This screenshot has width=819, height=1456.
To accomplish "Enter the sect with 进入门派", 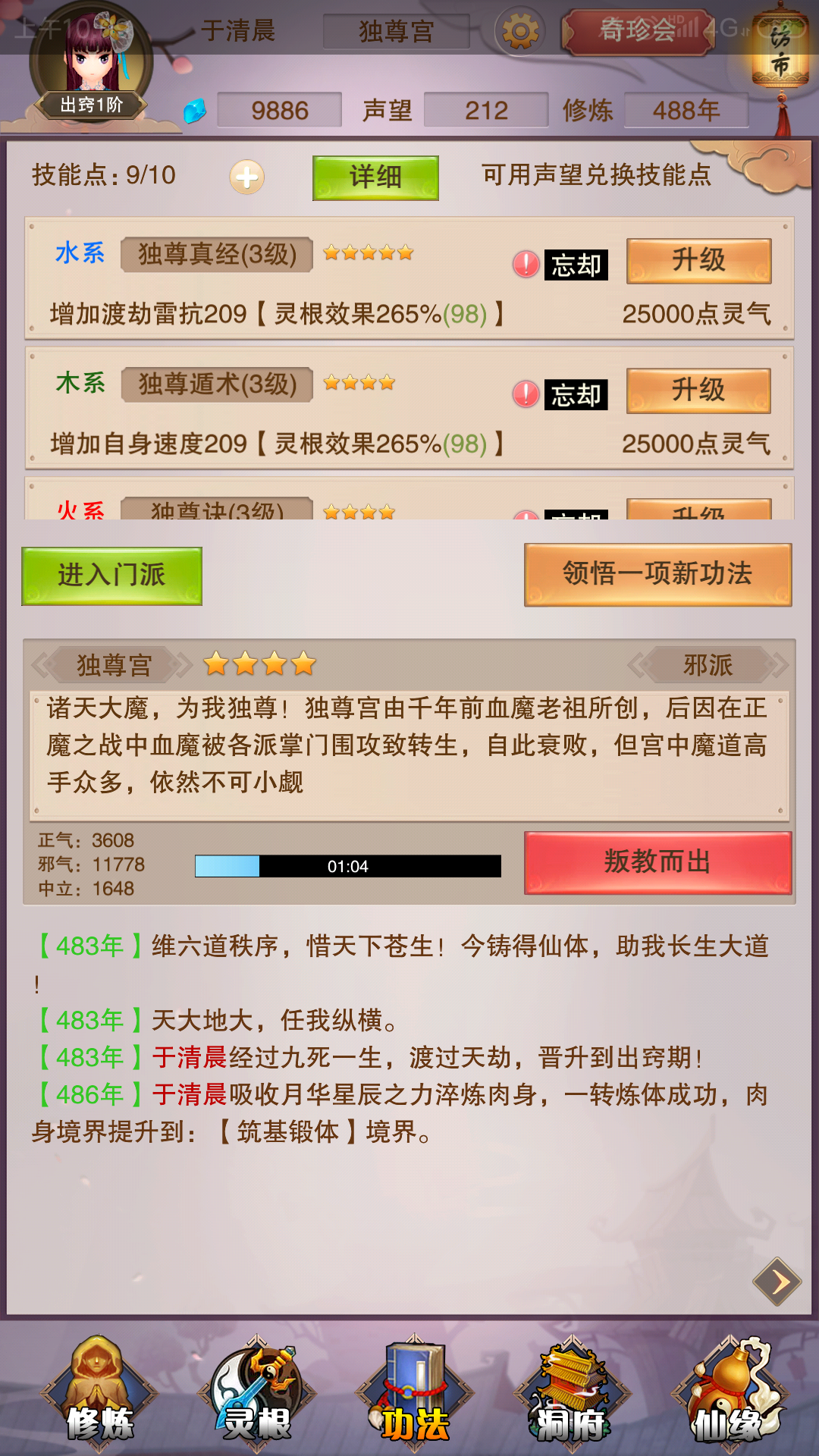I will pos(111,576).
